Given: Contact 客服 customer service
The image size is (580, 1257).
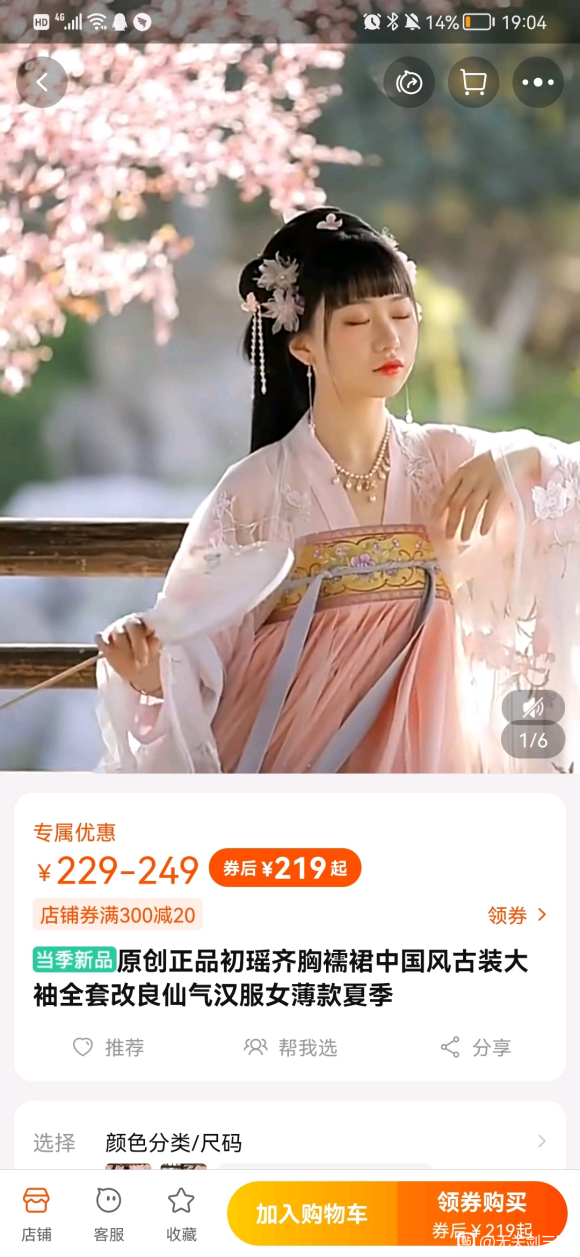Looking at the screenshot, I should click(x=109, y=1212).
